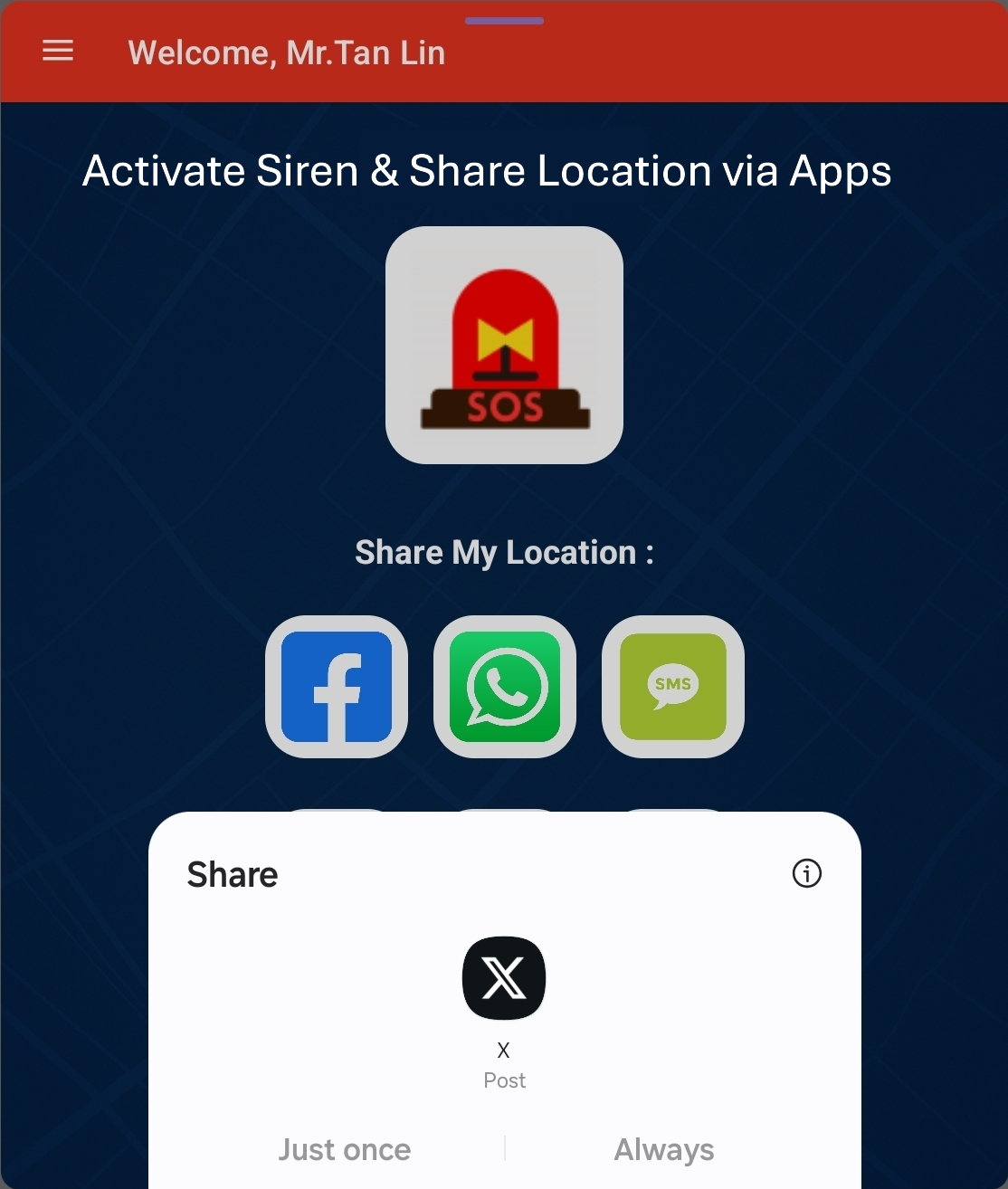Choose Just once
This screenshot has height=1189, width=1008.
[344, 1149]
